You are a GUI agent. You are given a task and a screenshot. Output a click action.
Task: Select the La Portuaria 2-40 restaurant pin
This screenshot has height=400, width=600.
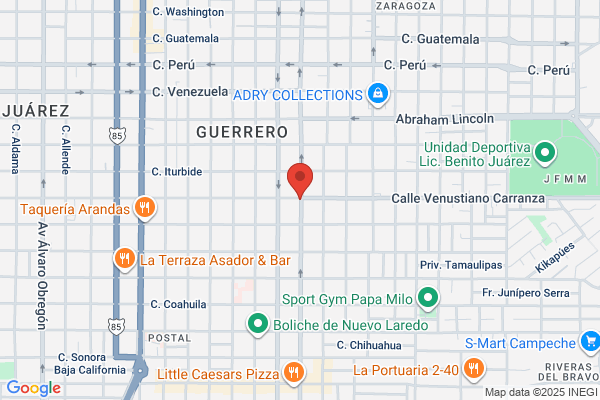[475, 369]
